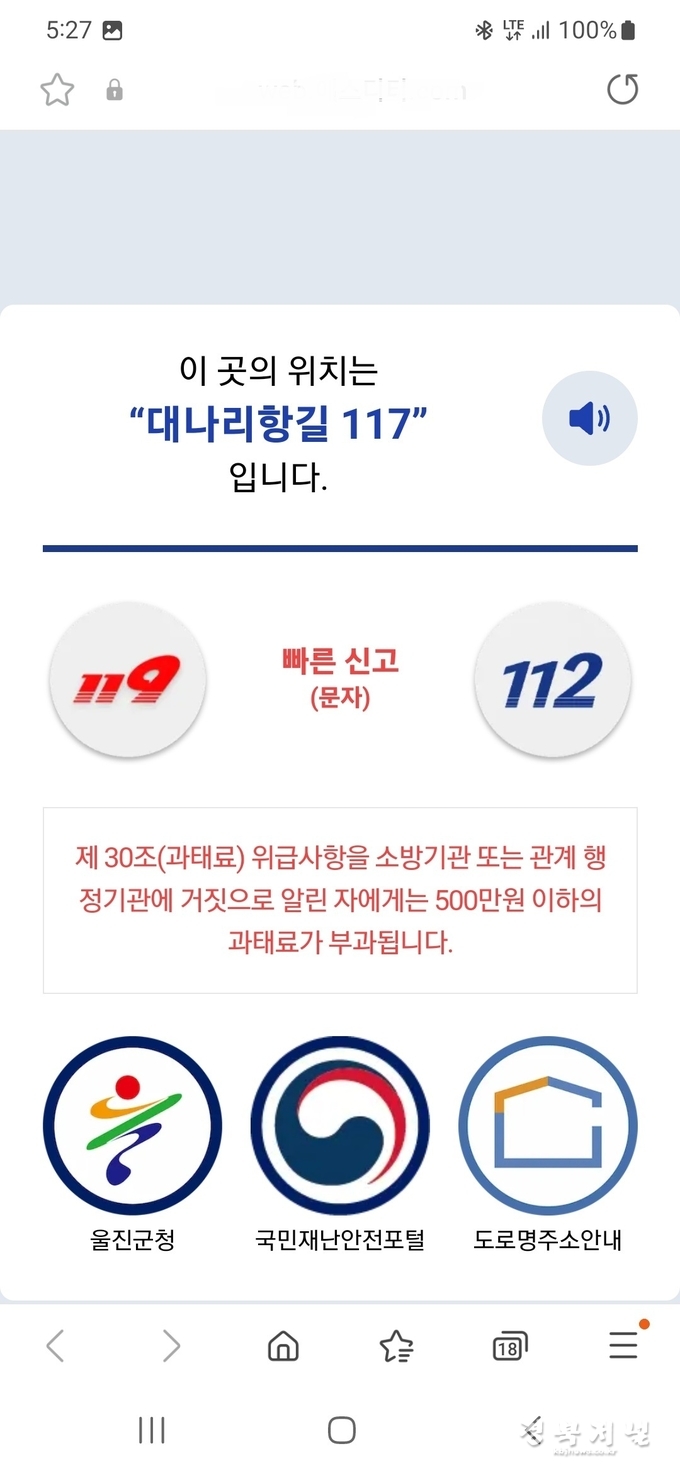Go forward to next page
Screen dimensions: 680x1473
click(x=171, y=1346)
